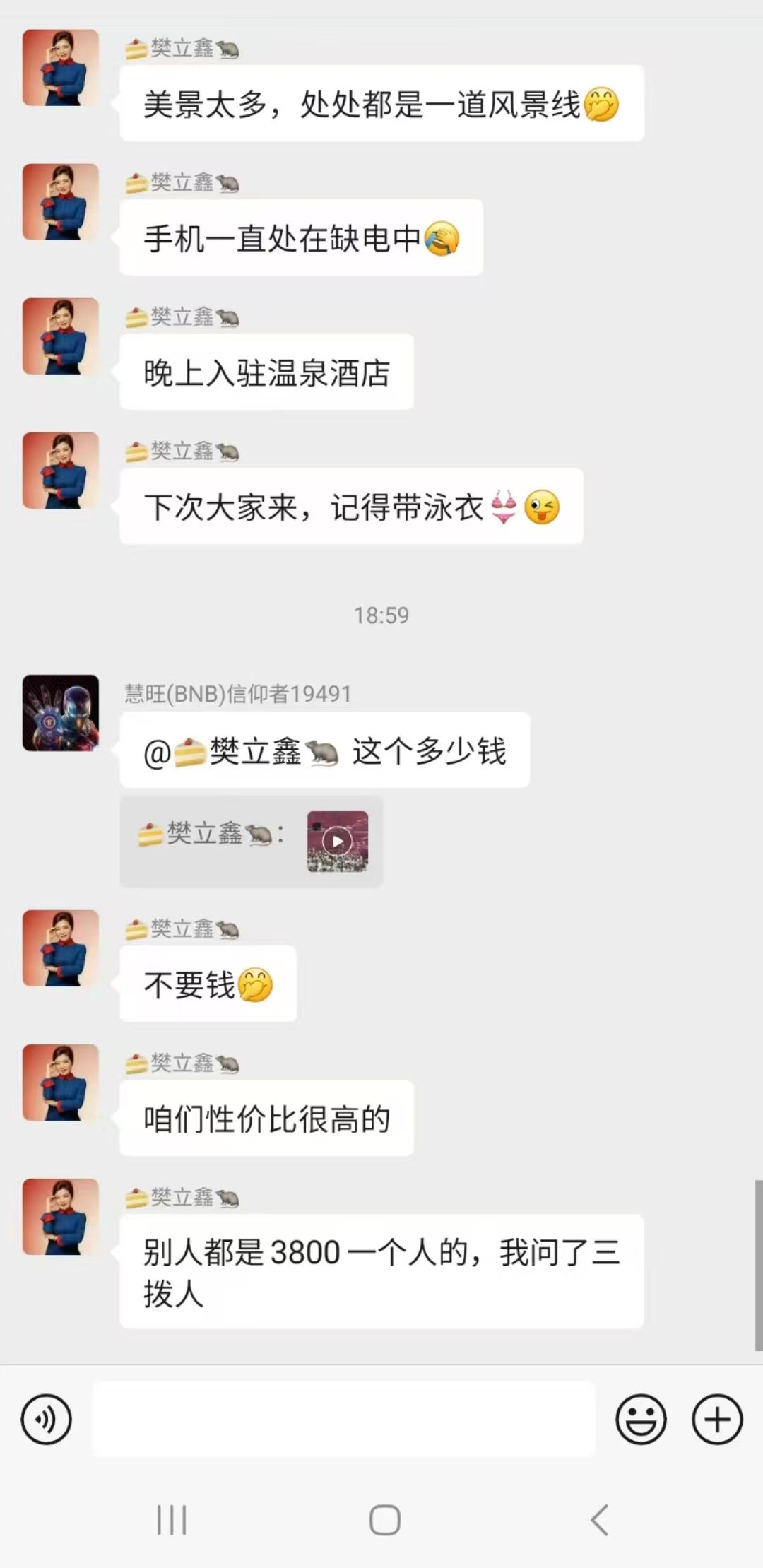Viewport: 763px width, 1568px height.
Task: Open profile avatar of 慧旺(BNB)信仰者19491
Action: click(x=61, y=713)
